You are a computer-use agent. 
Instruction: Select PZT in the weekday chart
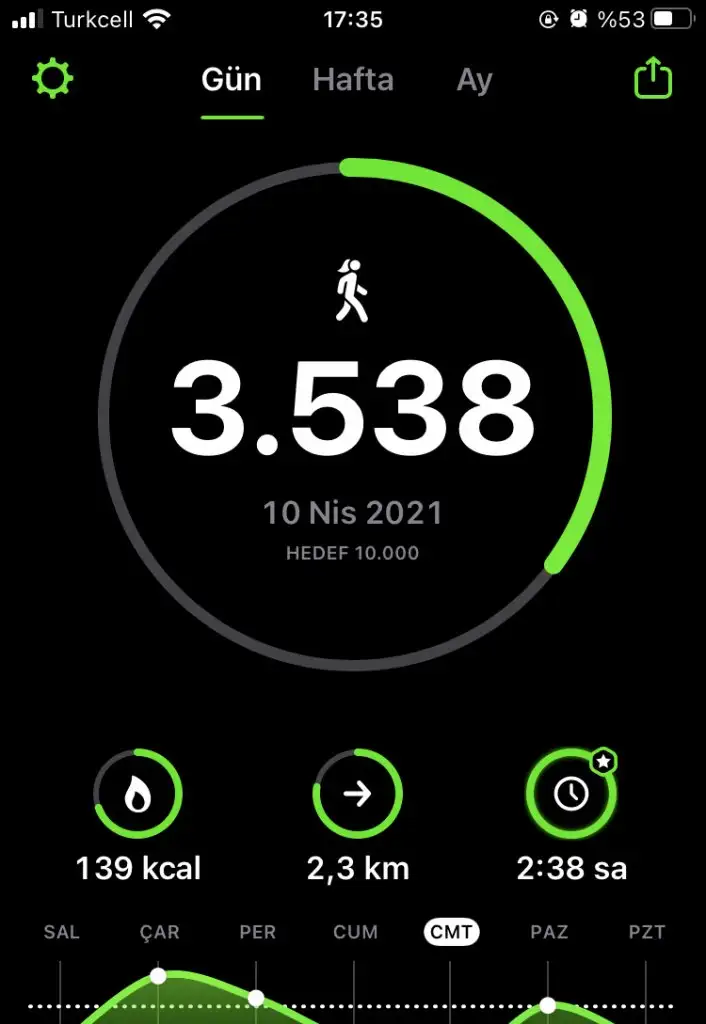(646, 932)
